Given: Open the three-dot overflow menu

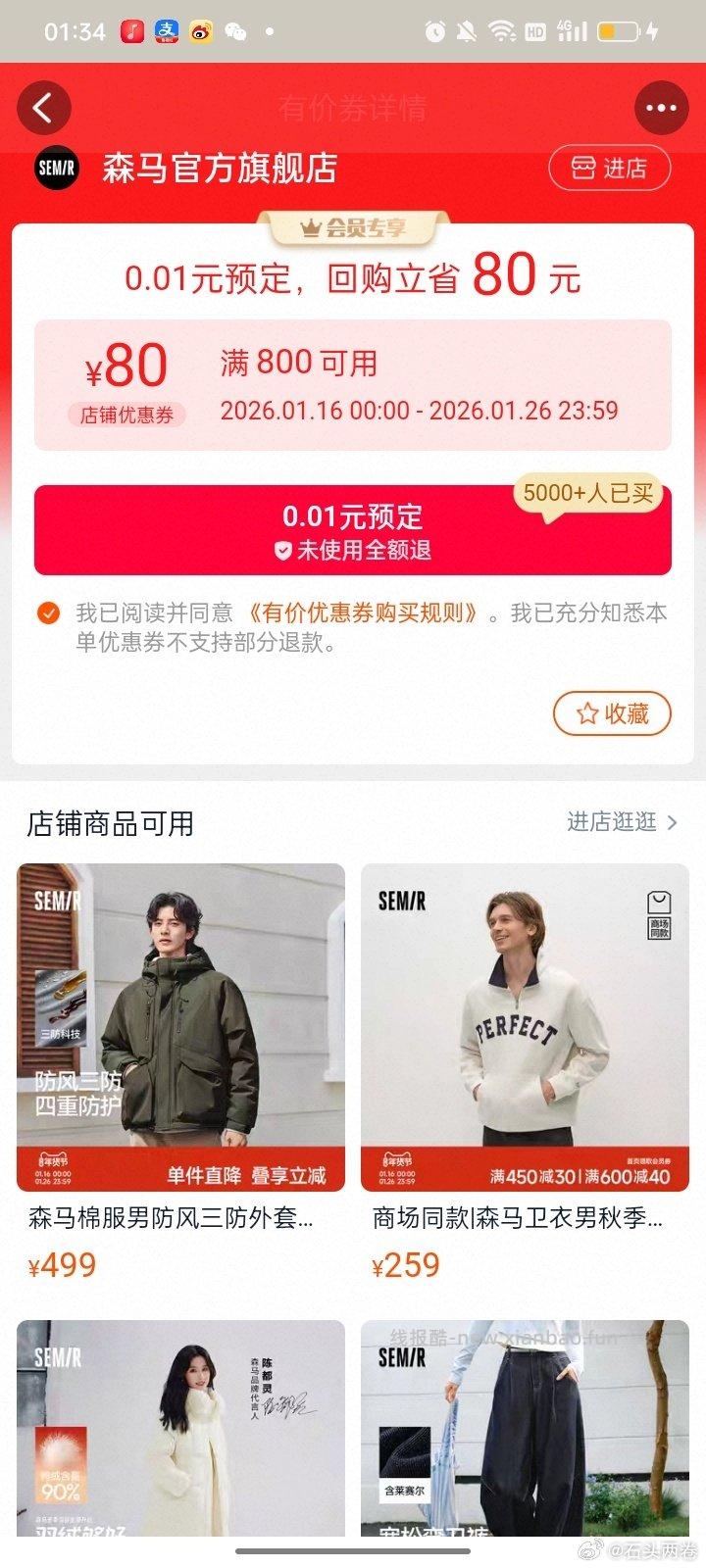Looking at the screenshot, I should [661, 108].
